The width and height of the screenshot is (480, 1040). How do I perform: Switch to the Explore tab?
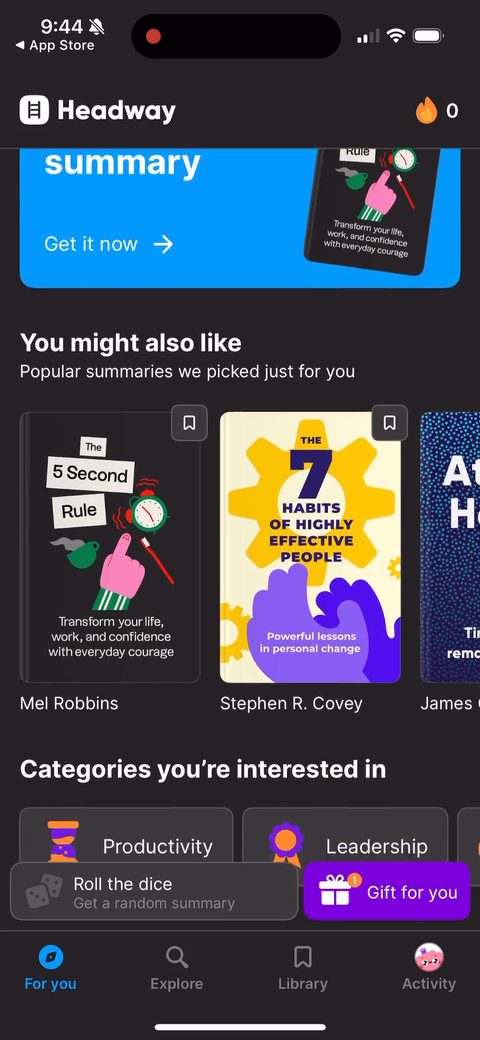(x=176, y=969)
